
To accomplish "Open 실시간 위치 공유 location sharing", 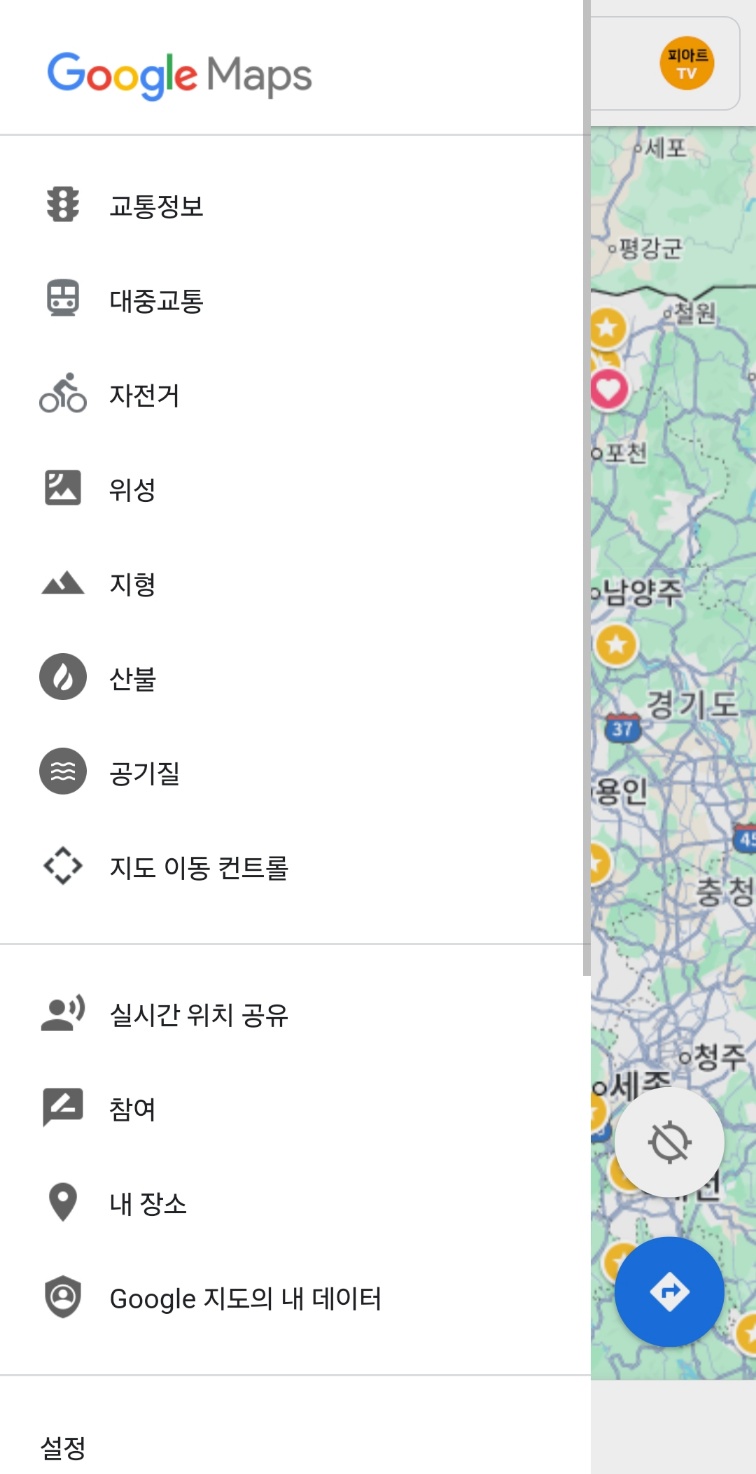I will (62, 1013).
